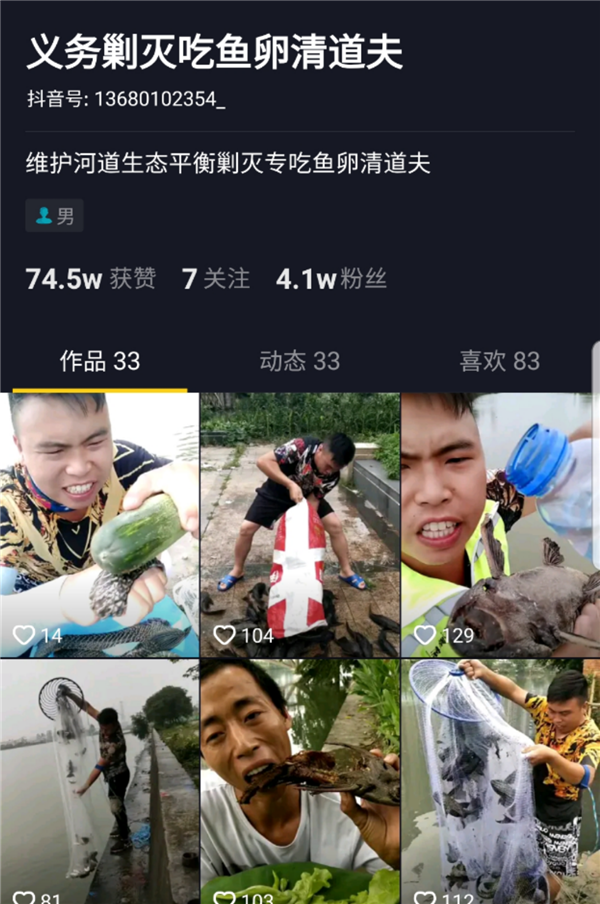Open the video with 104 likes
Viewport: 600px width, 904px height.
click(x=300, y=525)
